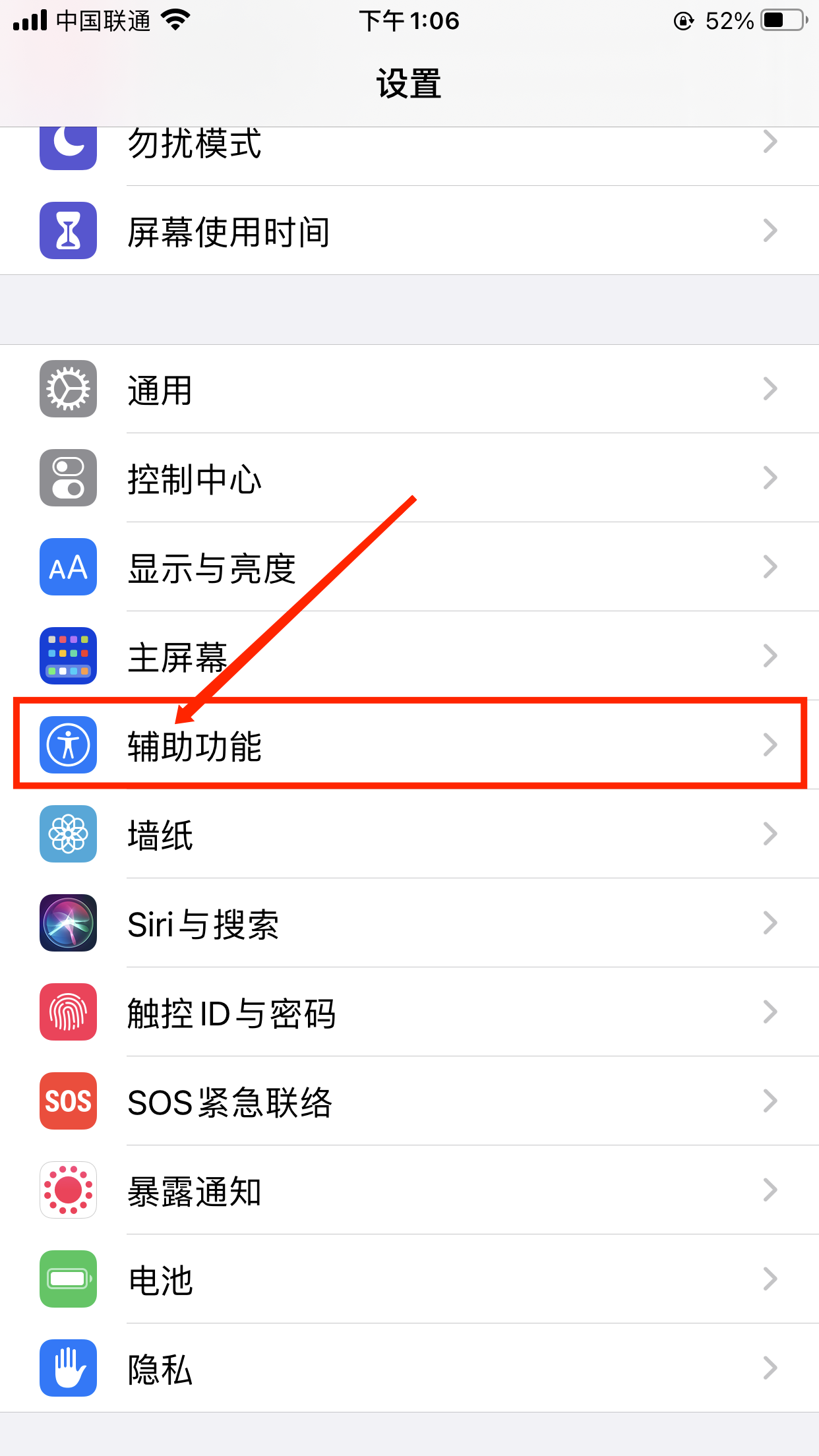Go to 触控ID与密码
This screenshot has width=819, height=1456.
409,1012
